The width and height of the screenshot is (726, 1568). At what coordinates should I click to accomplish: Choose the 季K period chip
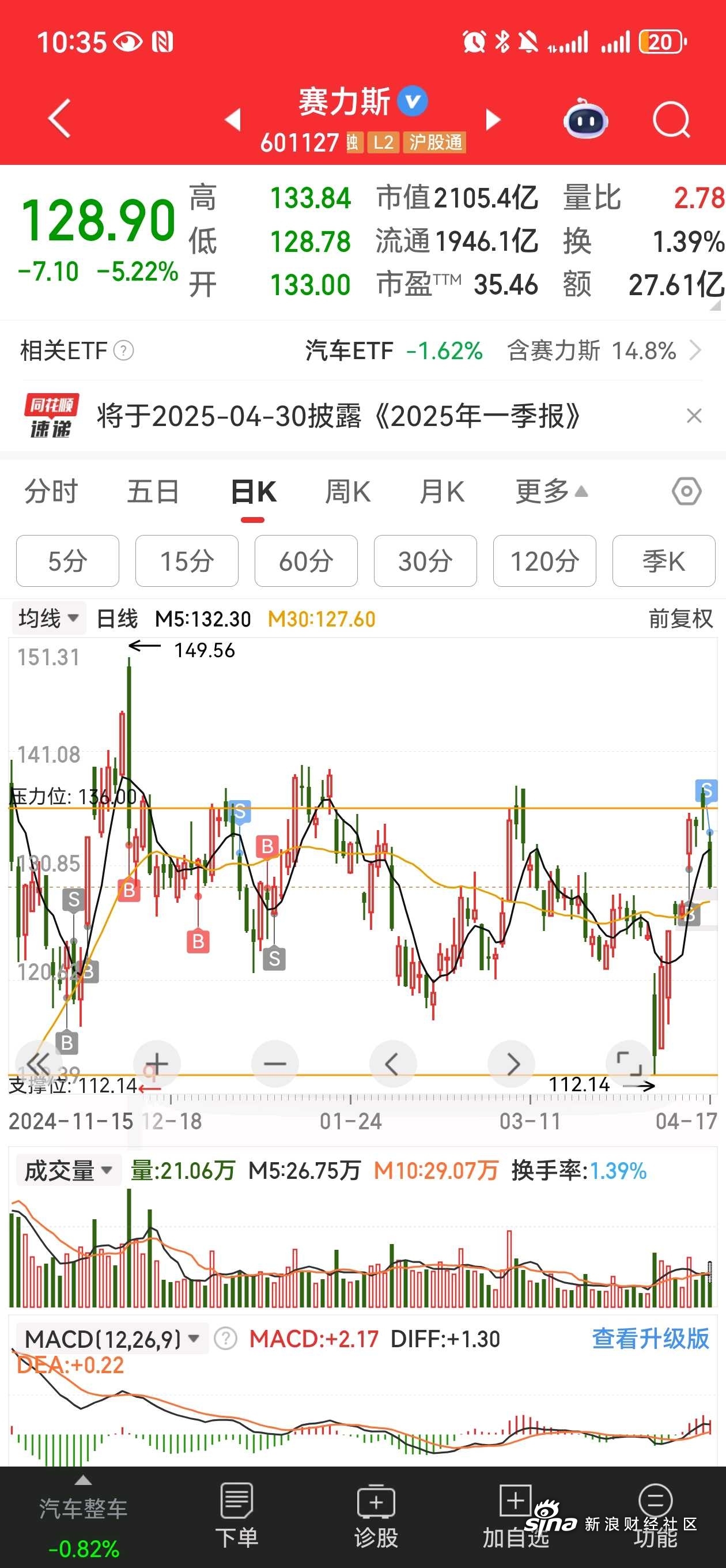click(x=663, y=561)
